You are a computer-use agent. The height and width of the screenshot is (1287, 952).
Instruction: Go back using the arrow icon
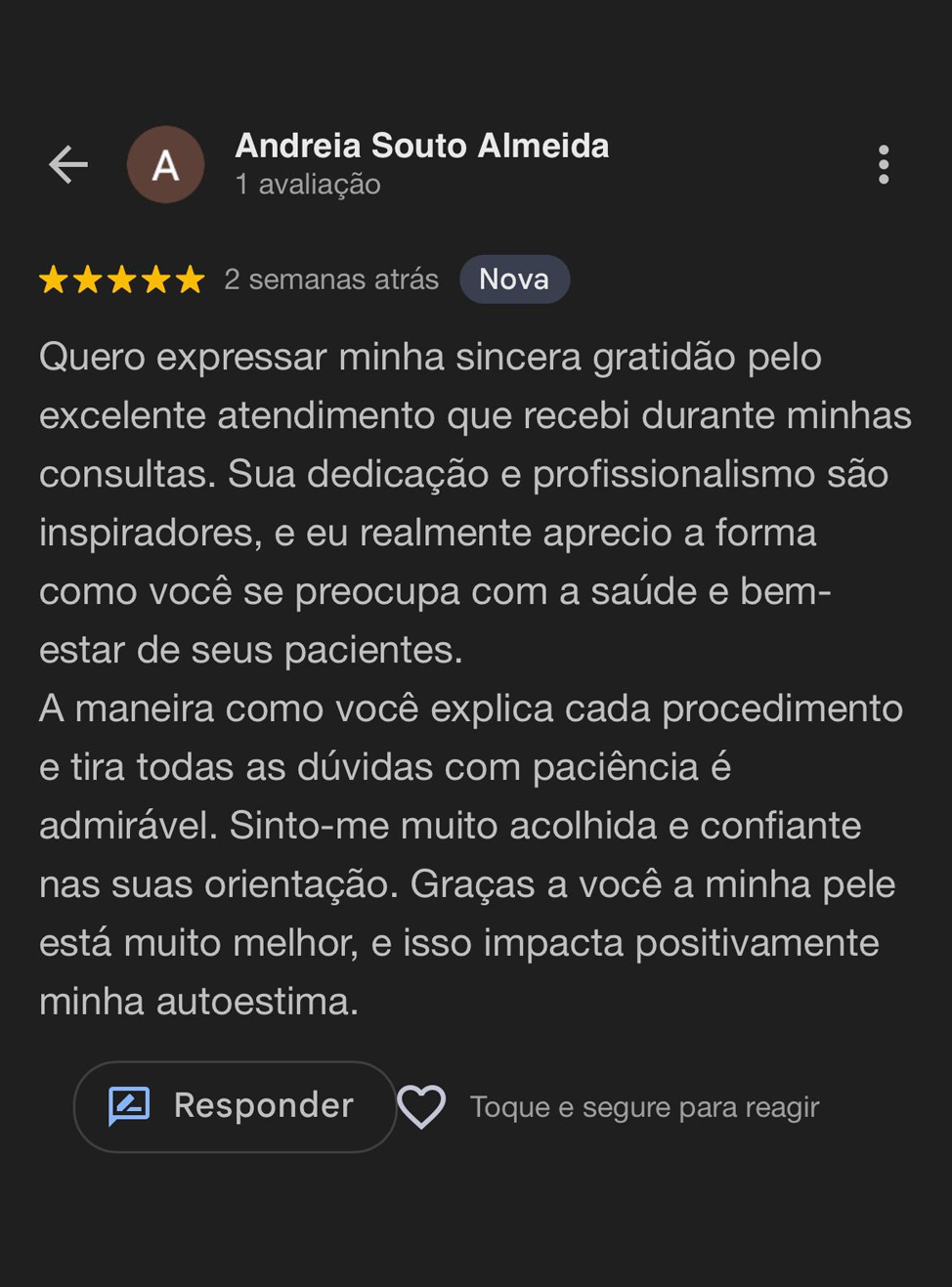(x=68, y=164)
